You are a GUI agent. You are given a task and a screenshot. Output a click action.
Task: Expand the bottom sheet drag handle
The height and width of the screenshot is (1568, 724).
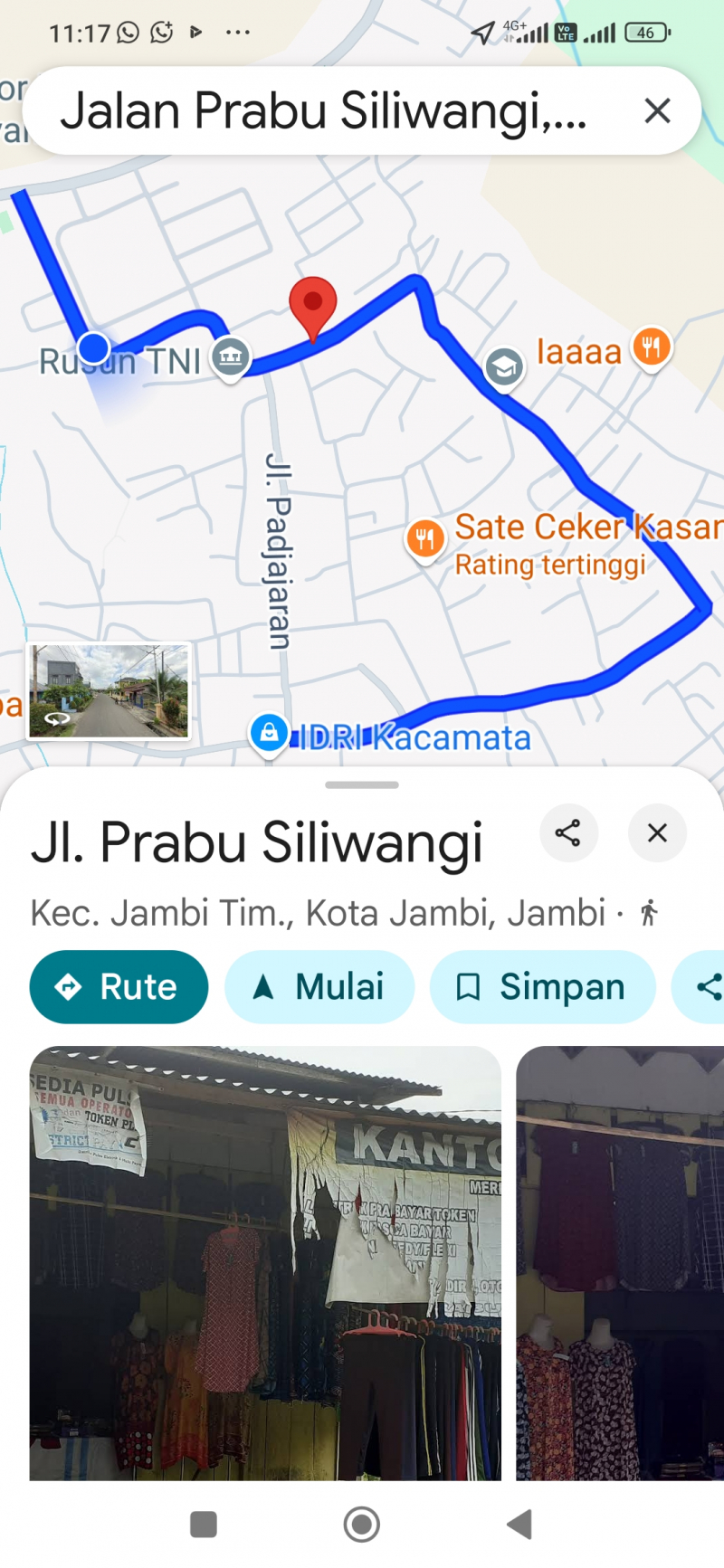361,784
